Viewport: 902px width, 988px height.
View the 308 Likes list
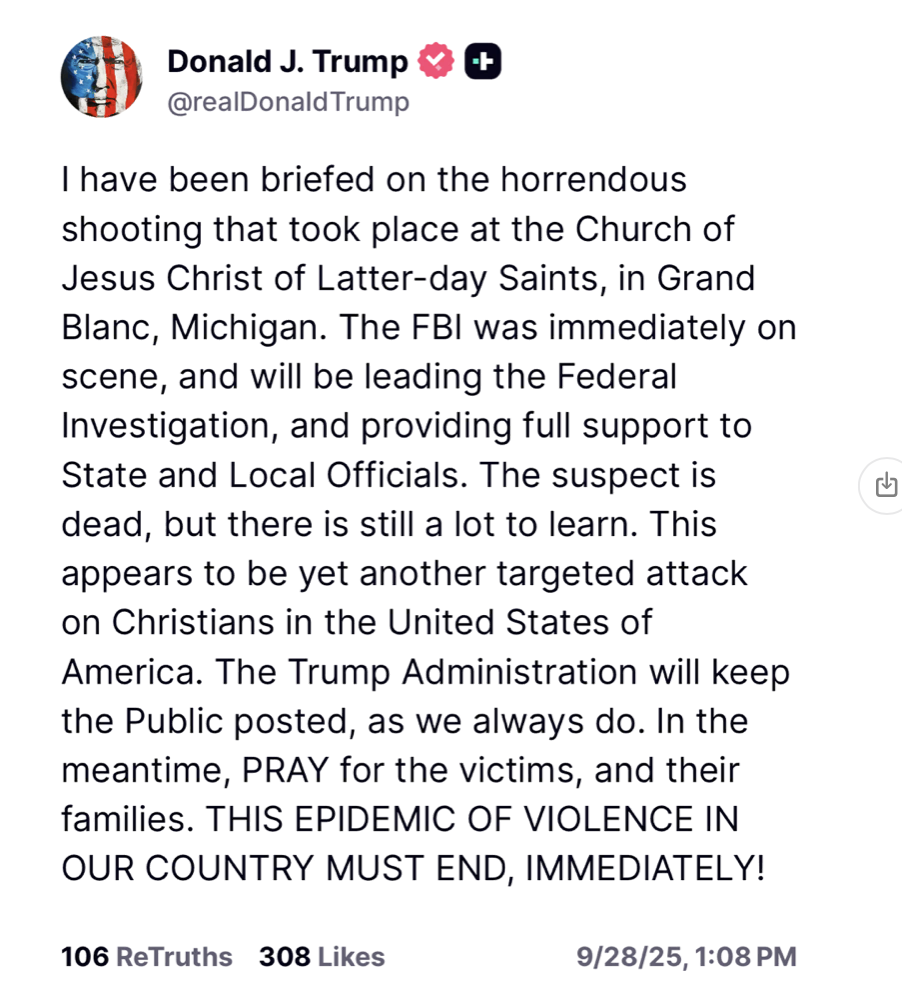tap(321, 957)
